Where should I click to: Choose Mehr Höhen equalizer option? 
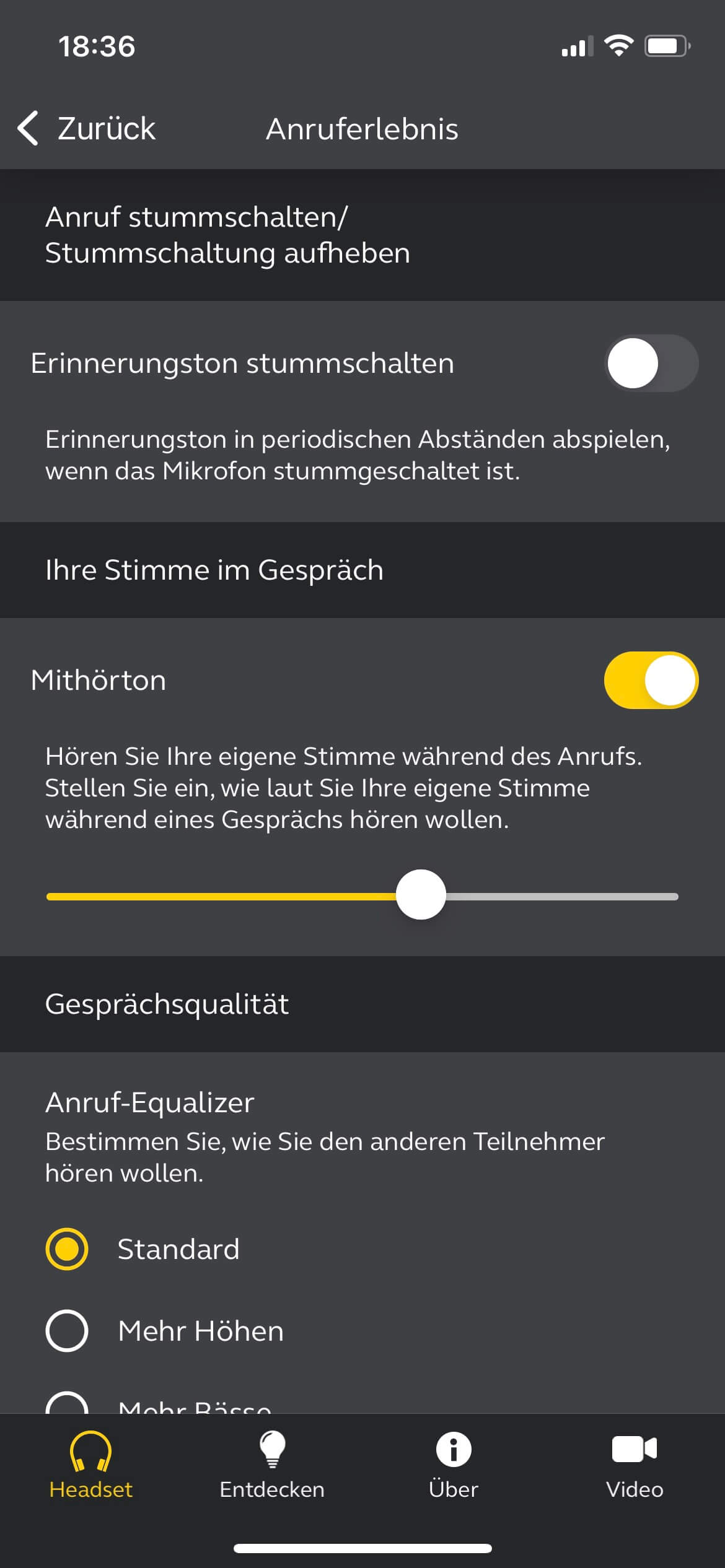point(67,1331)
